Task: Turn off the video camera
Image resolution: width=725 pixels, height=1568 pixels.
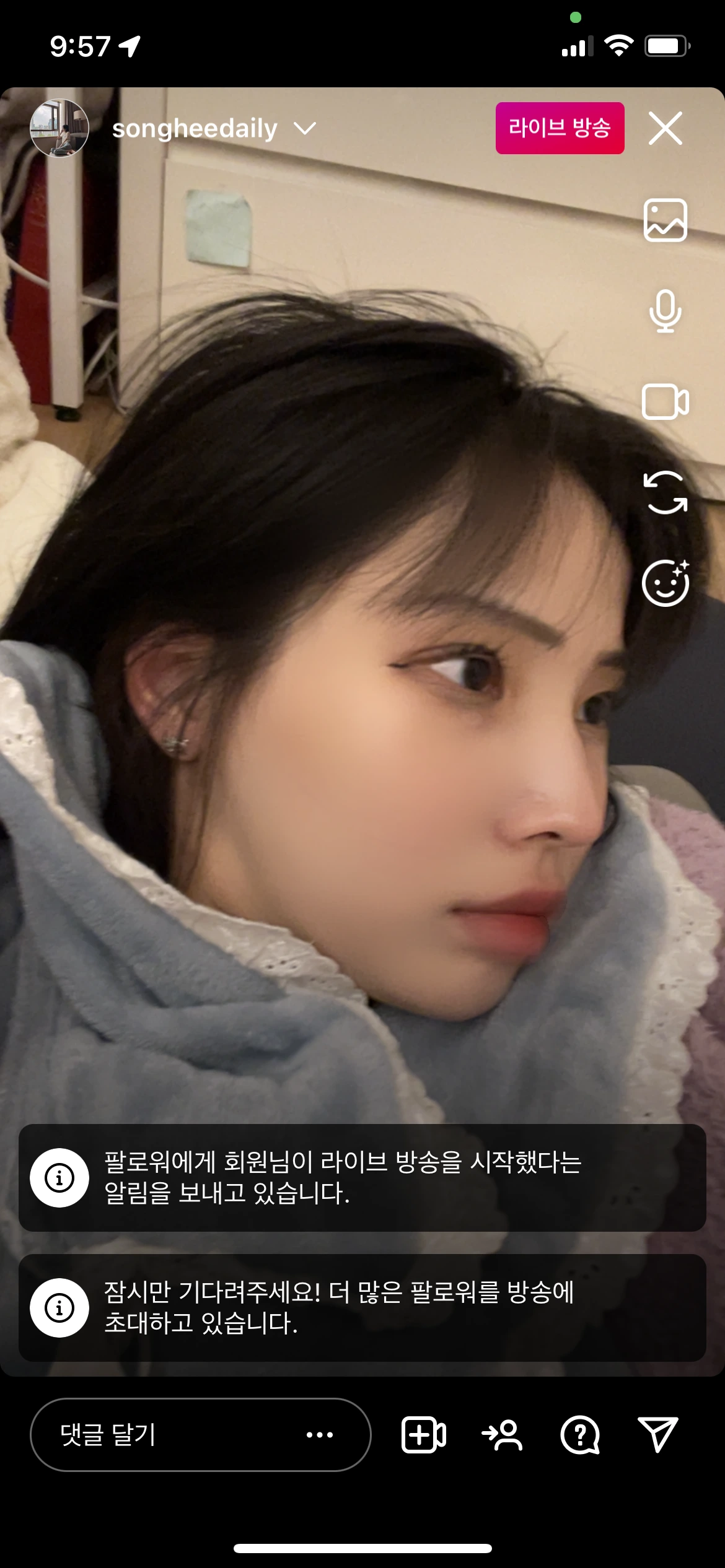Action: pos(665,402)
